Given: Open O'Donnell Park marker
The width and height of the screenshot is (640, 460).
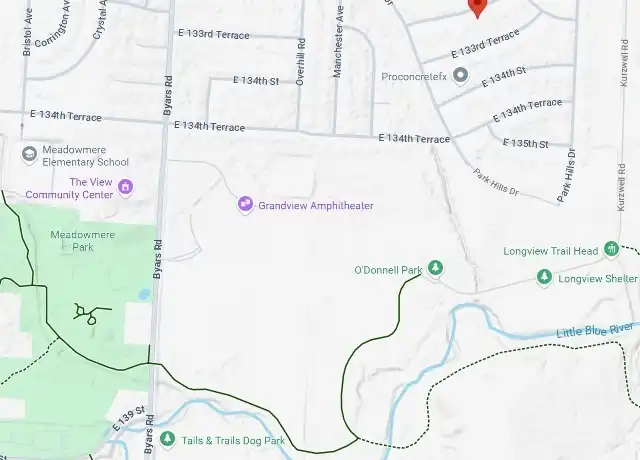Looking at the screenshot, I should click(x=435, y=268).
